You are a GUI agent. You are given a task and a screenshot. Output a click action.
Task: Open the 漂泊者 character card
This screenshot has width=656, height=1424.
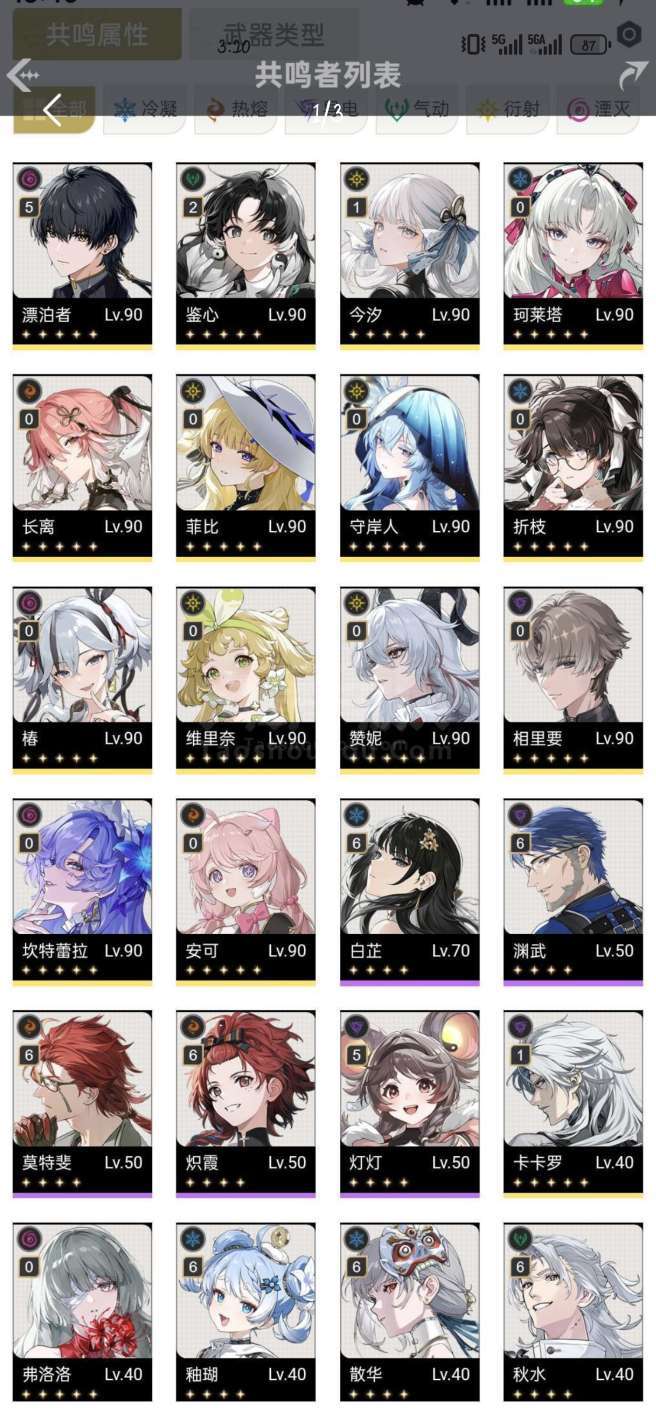[x=82, y=256]
